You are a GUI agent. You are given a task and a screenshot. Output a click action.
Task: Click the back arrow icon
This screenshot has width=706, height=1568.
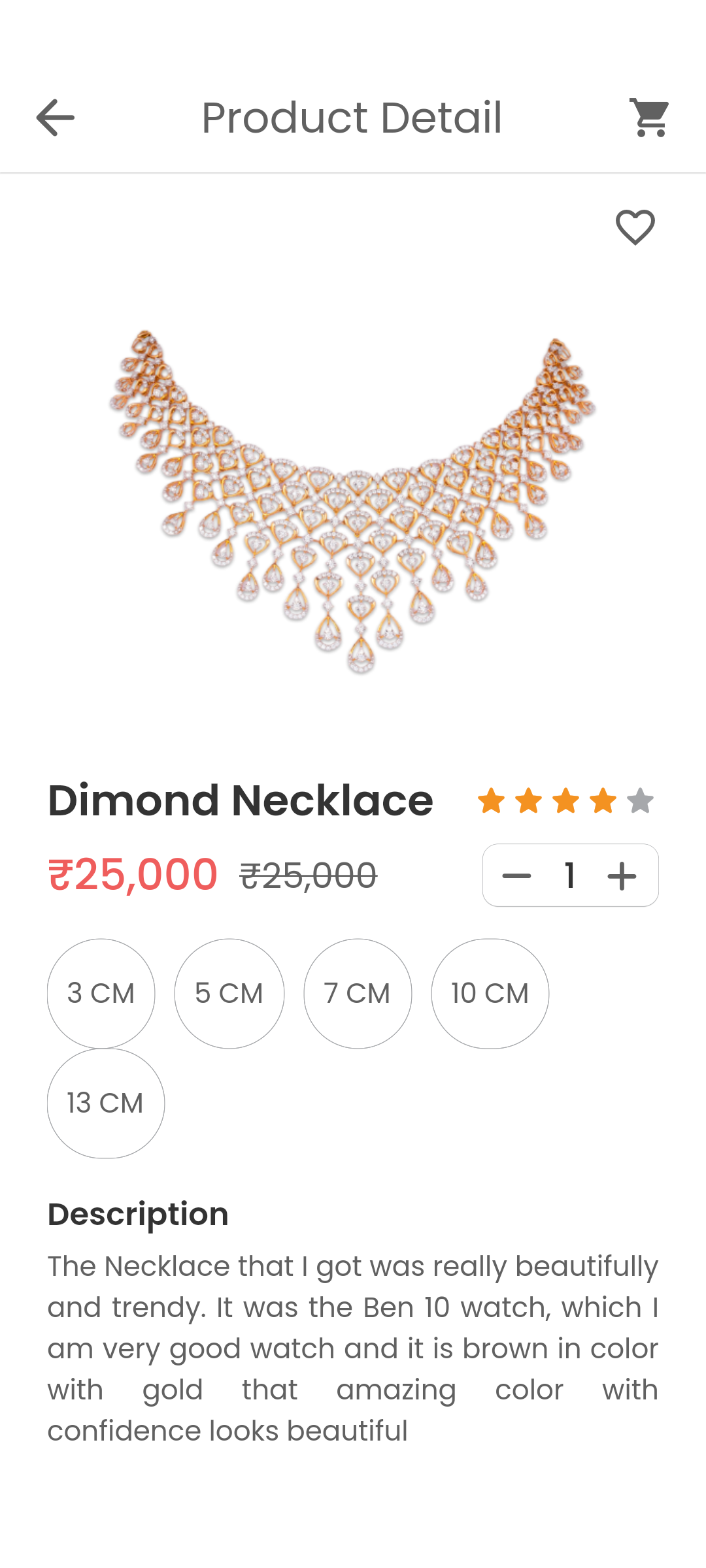pos(55,118)
